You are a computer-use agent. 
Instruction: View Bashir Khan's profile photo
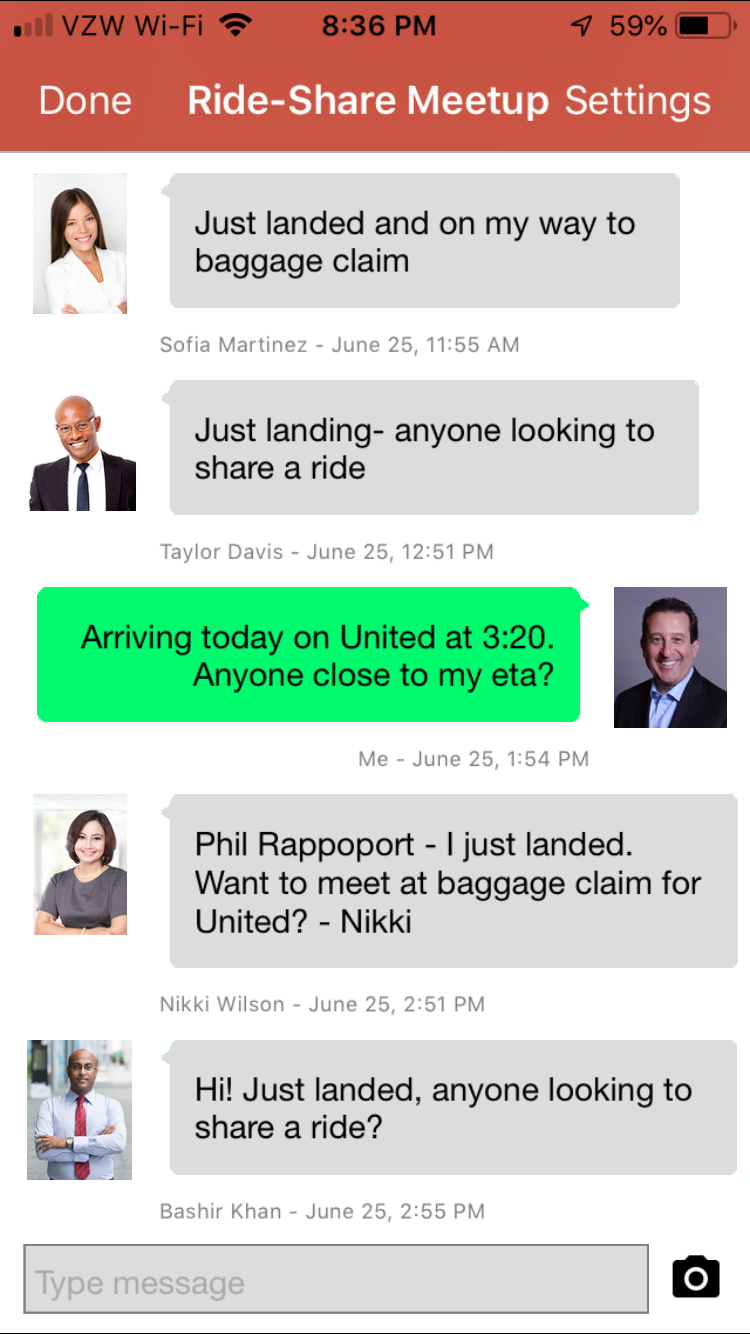[x=80, y=1109]
